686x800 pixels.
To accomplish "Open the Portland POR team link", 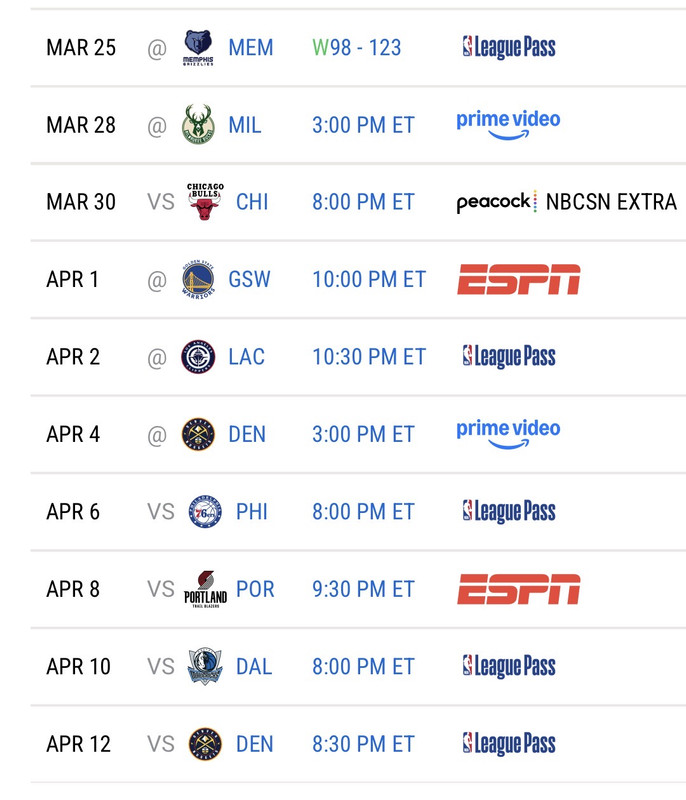I will (255, 589).
